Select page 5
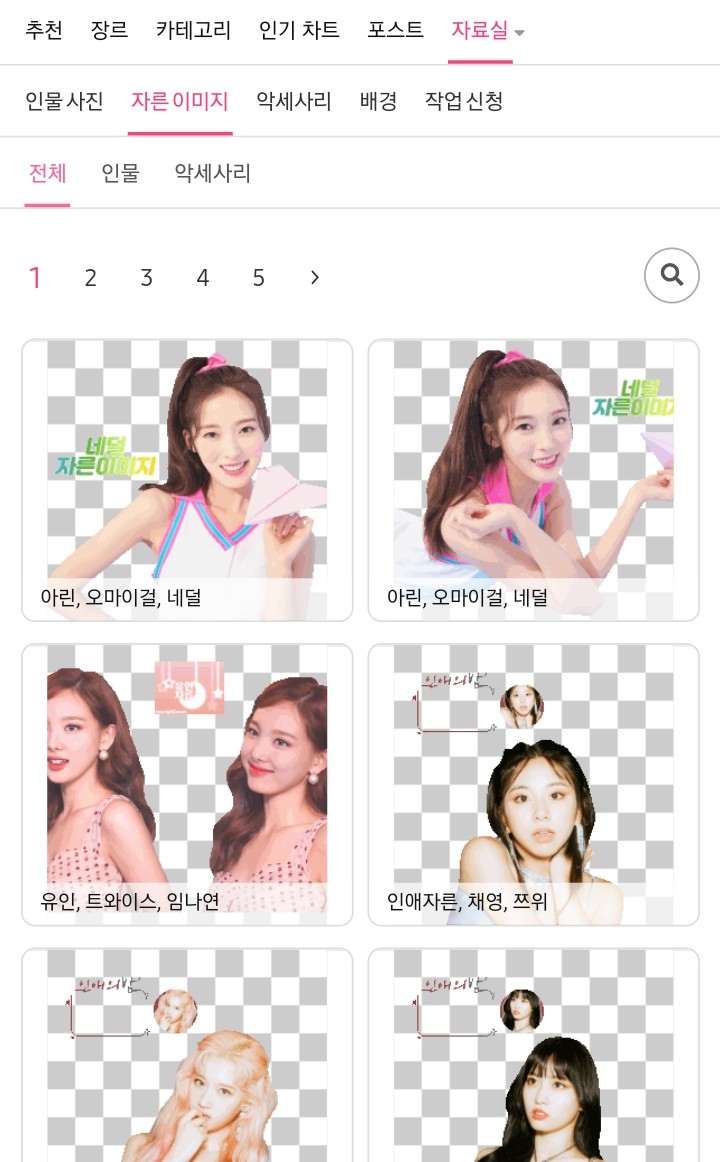Image resolution: width=720 pixels, height=1162 pixels. point(258,278)
